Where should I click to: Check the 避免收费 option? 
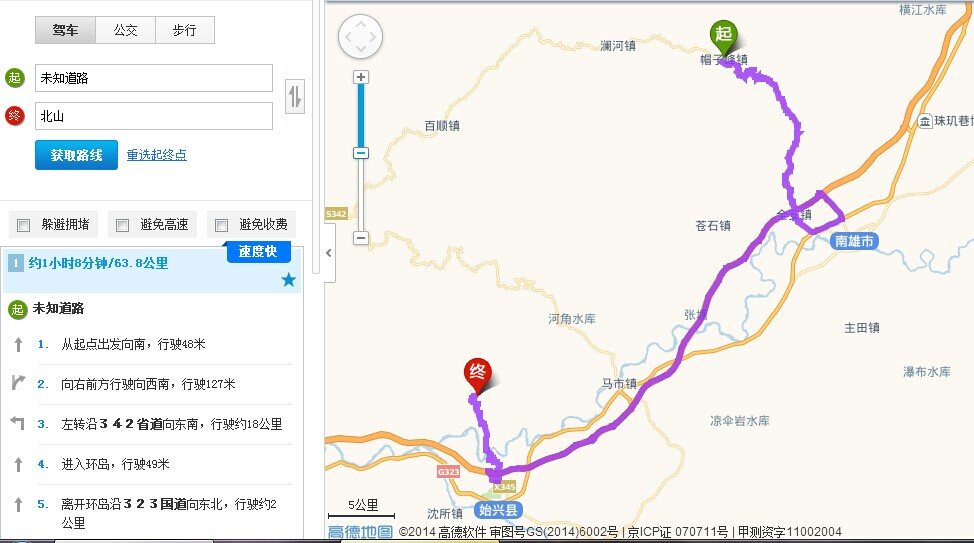(221, 224)
